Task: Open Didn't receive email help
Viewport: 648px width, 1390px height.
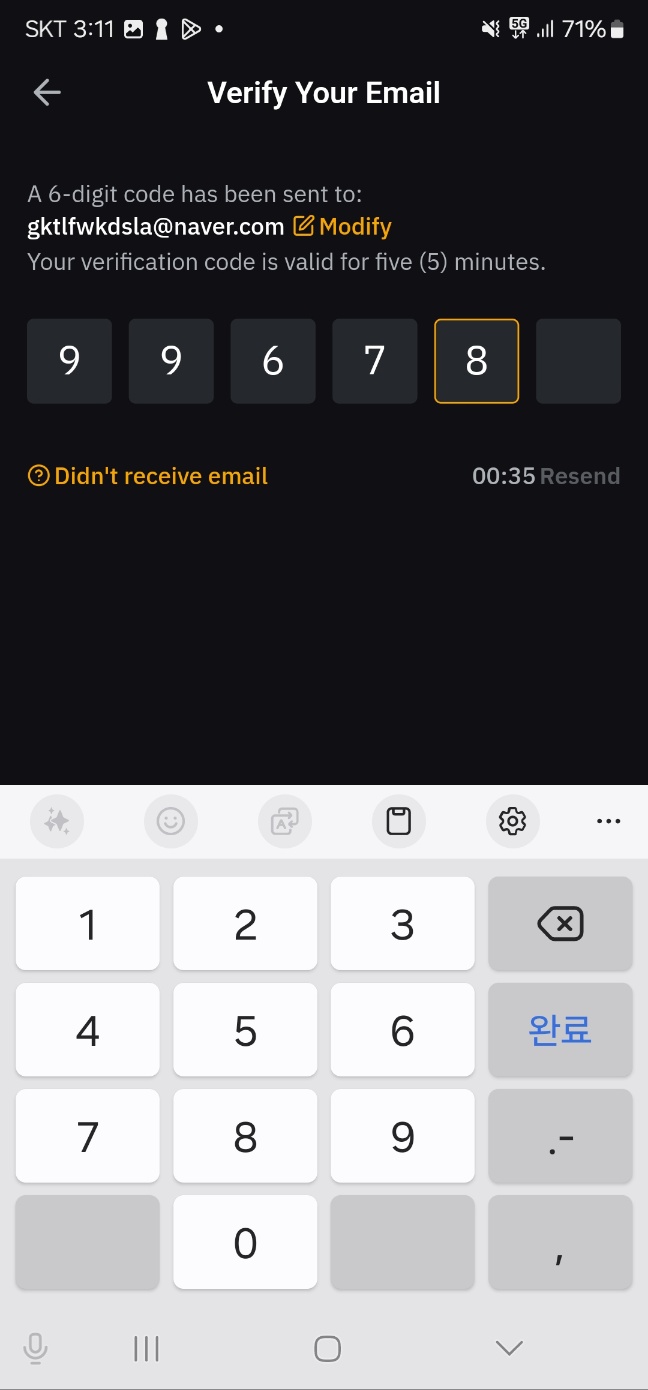Action: coord(148,476)
